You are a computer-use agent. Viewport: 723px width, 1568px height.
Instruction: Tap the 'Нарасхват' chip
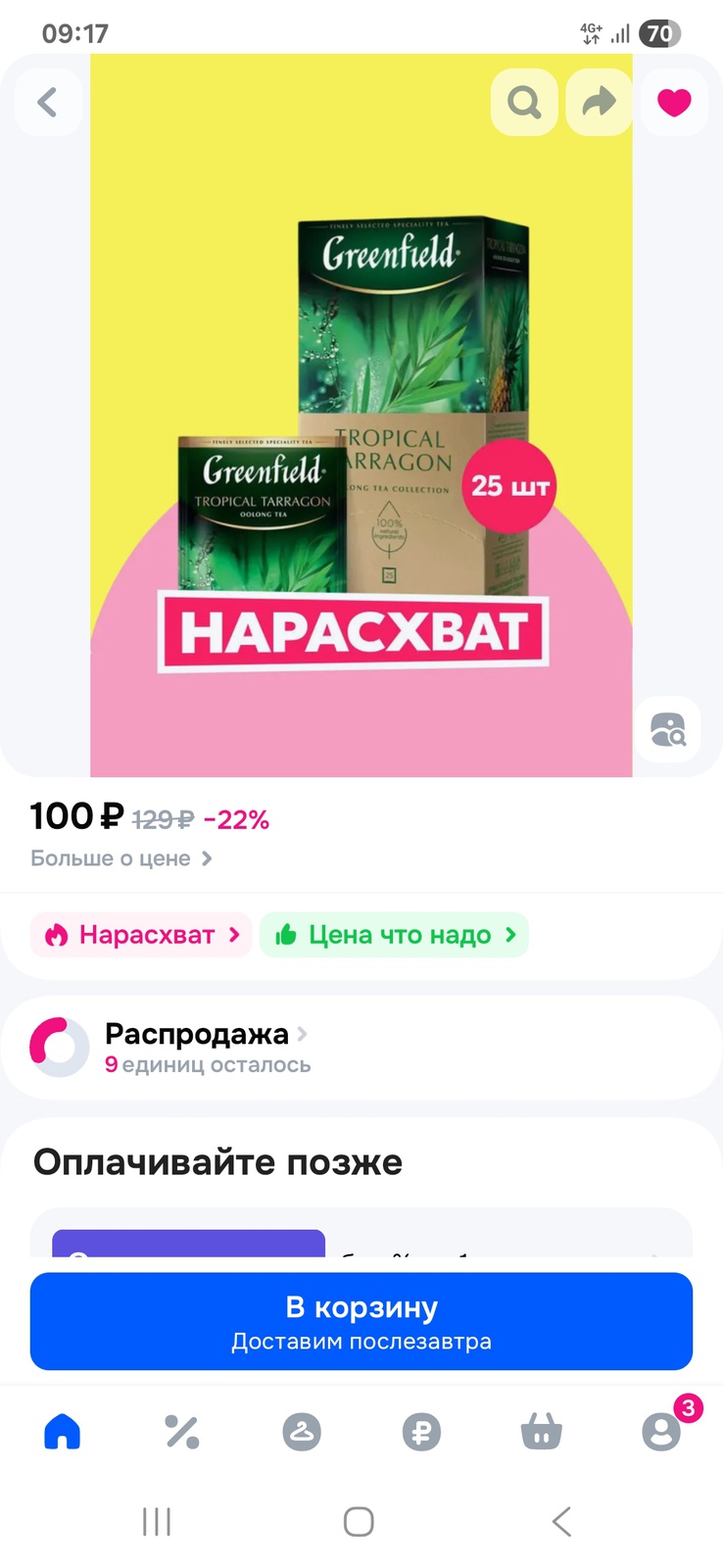(141, 935)
